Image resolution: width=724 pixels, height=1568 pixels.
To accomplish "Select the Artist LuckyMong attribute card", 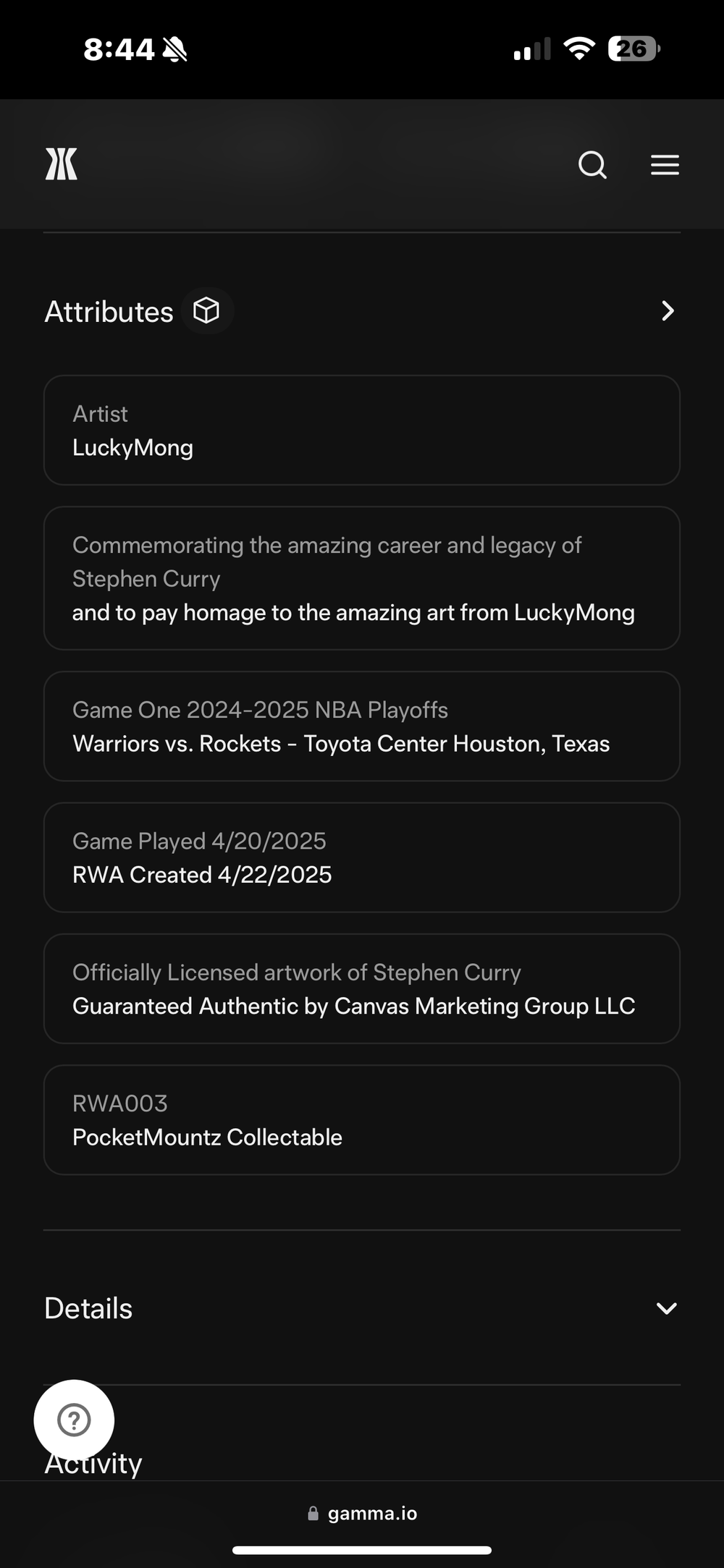I will coord(362,430).
